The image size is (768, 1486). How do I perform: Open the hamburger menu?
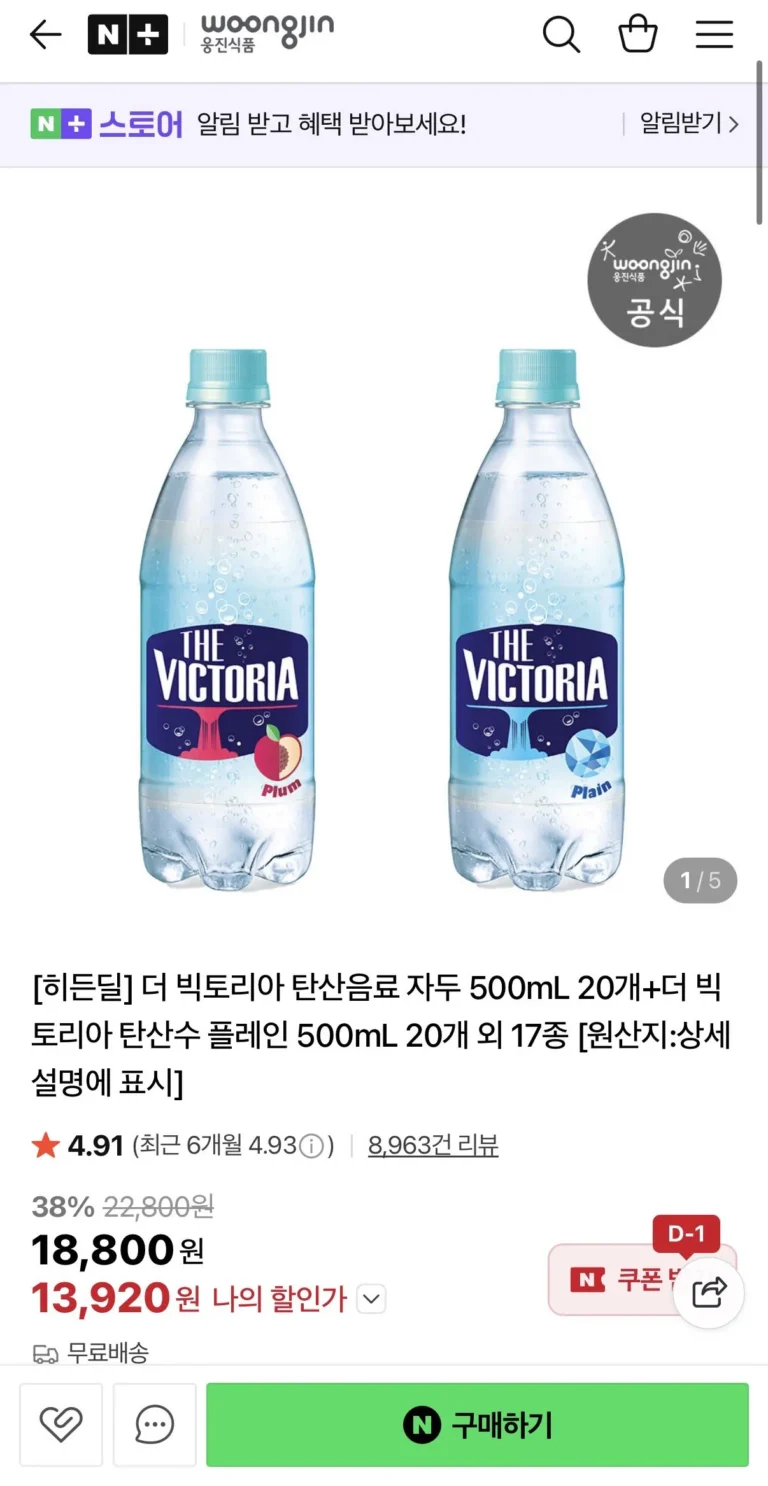coord(714,35)
